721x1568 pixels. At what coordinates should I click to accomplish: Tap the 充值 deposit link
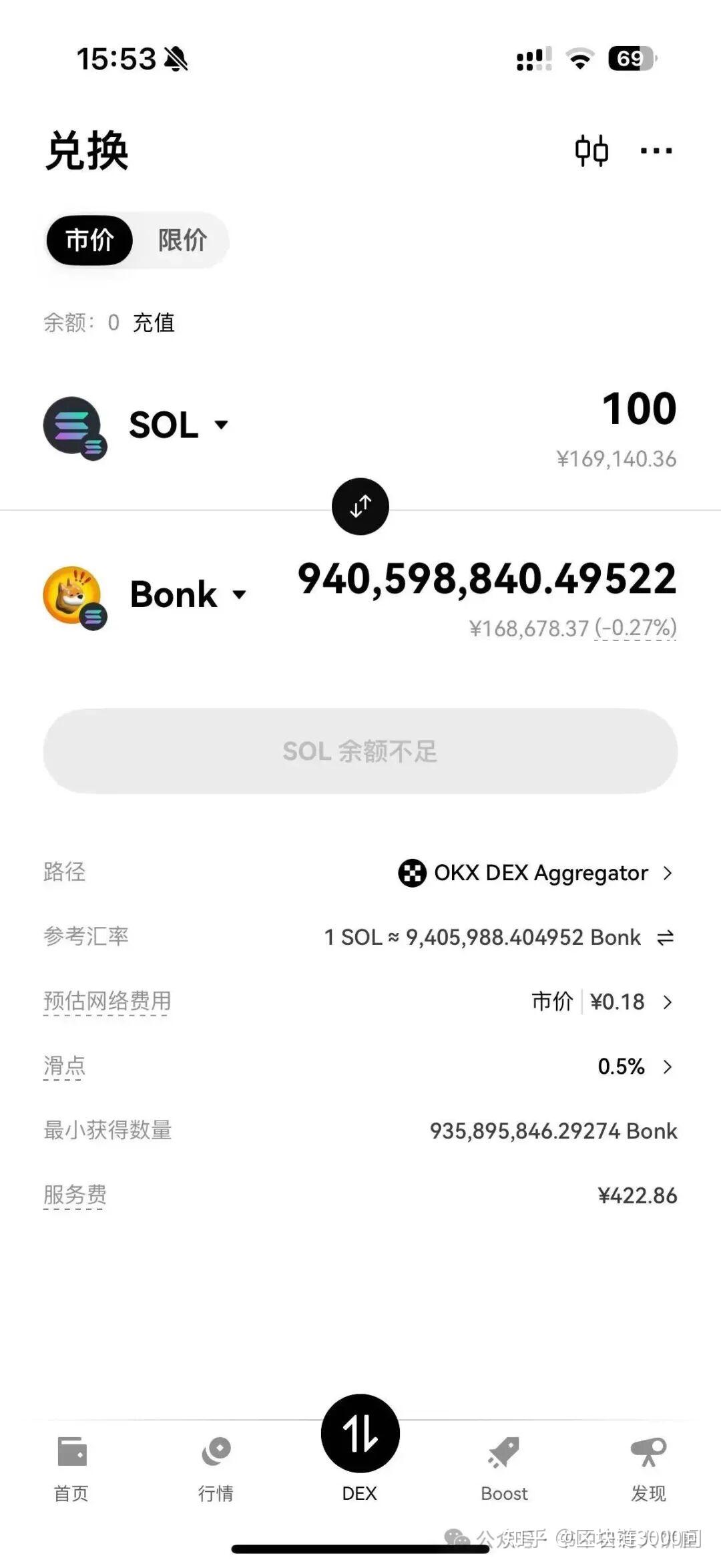[x=154, y=323]
